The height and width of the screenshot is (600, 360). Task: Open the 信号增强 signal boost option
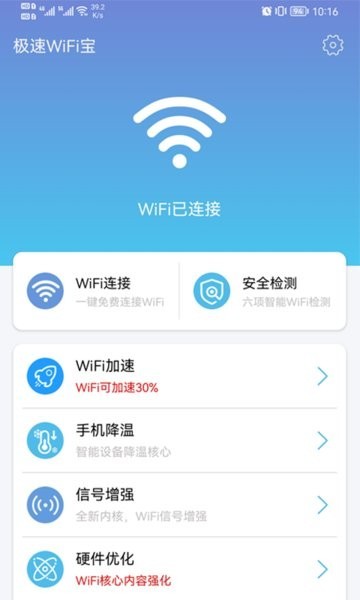[179, 505]
